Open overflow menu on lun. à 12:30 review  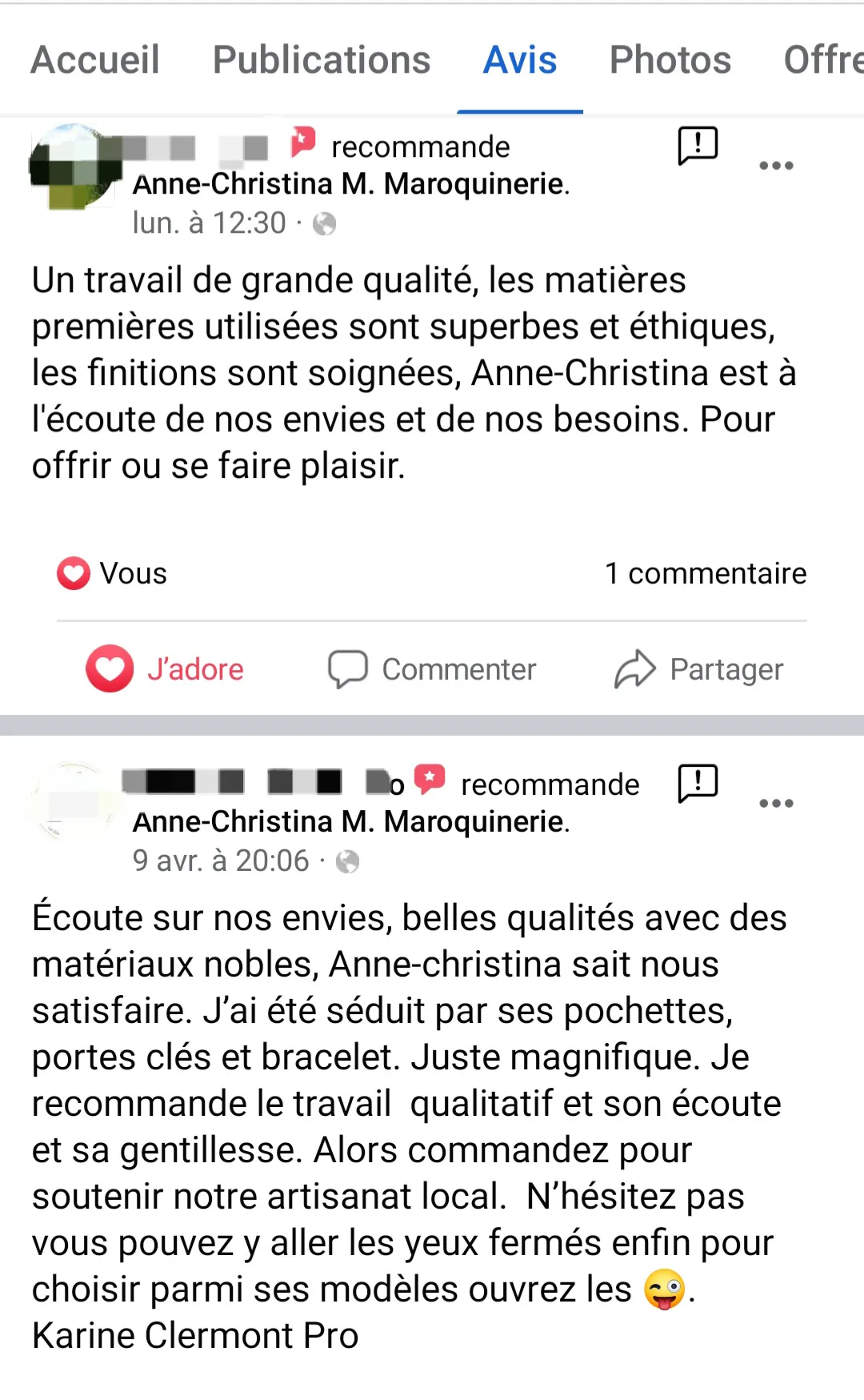(776, 166)
